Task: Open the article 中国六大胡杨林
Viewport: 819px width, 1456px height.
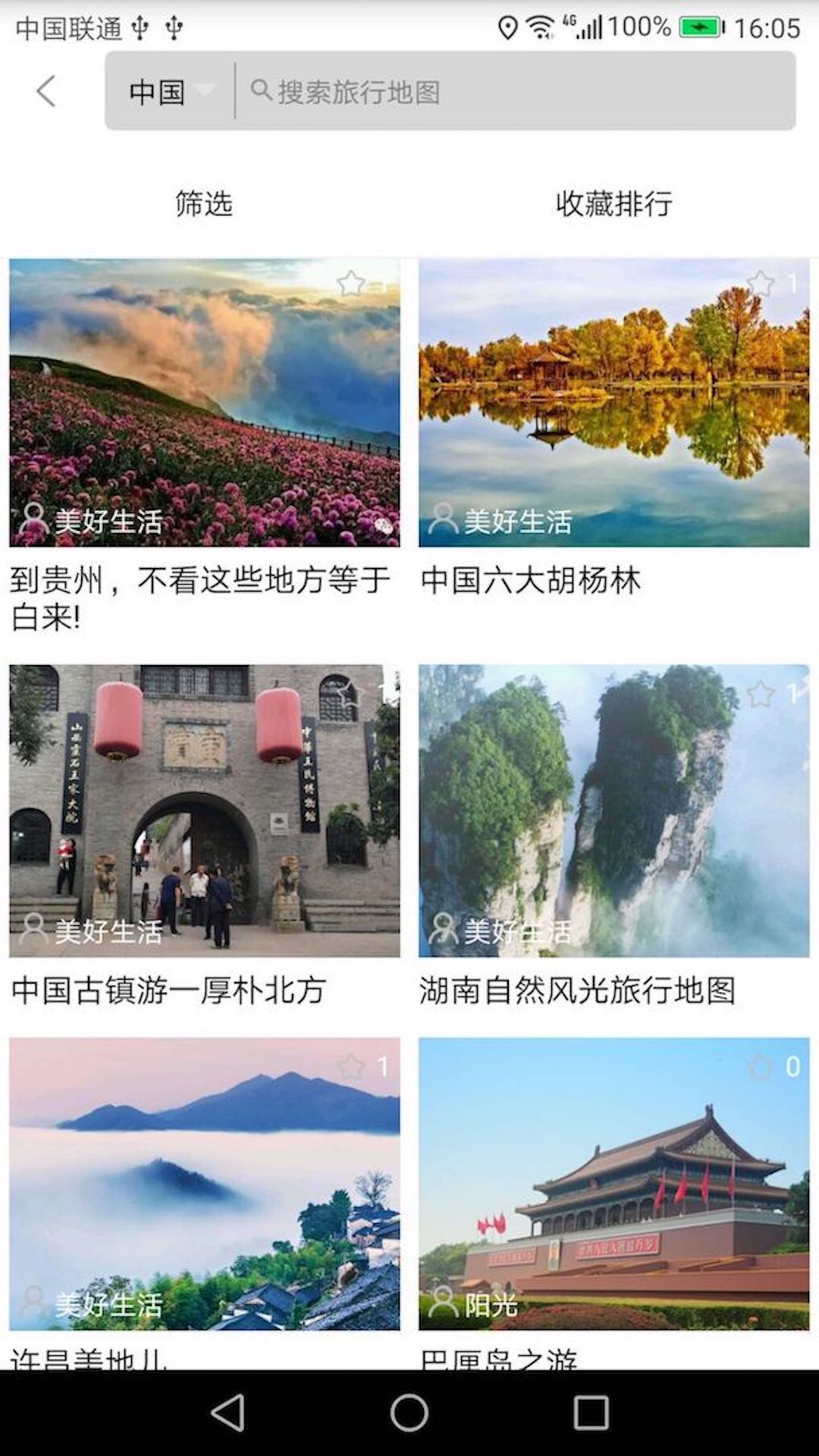Action: point(532,582)
